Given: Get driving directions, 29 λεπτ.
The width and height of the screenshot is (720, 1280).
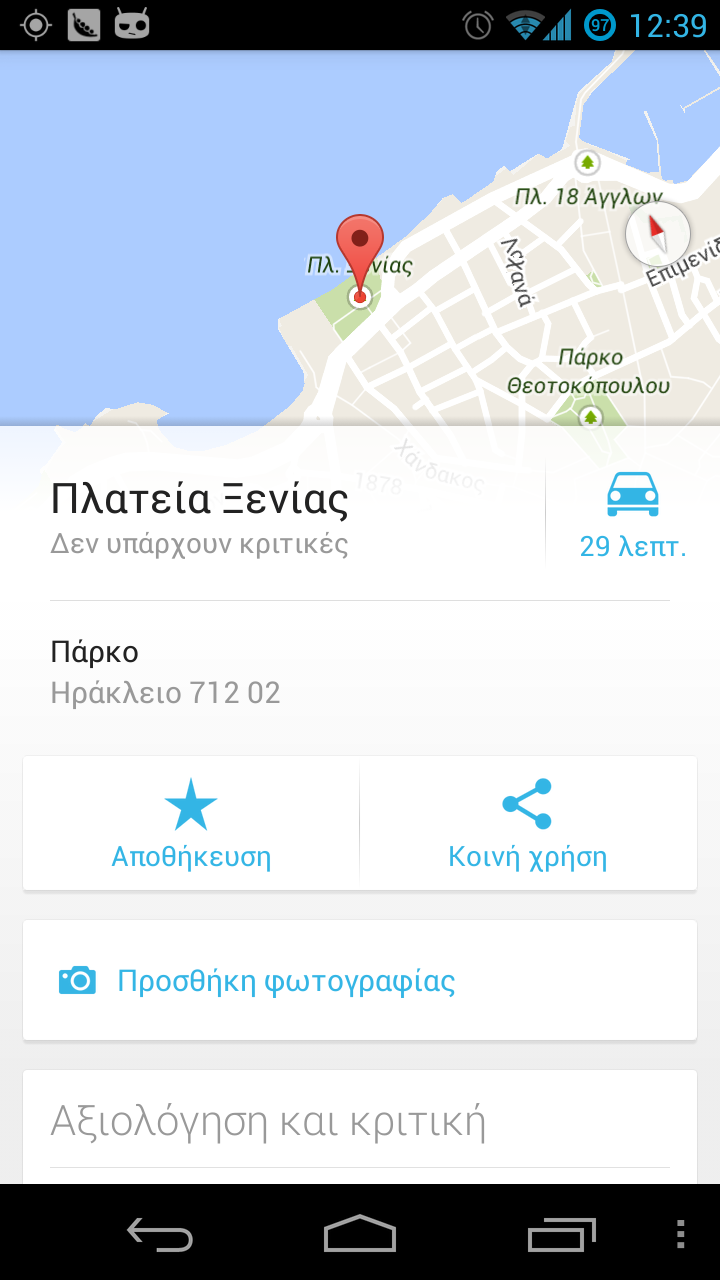Looking at the screenshot, I should pos(633,515).
